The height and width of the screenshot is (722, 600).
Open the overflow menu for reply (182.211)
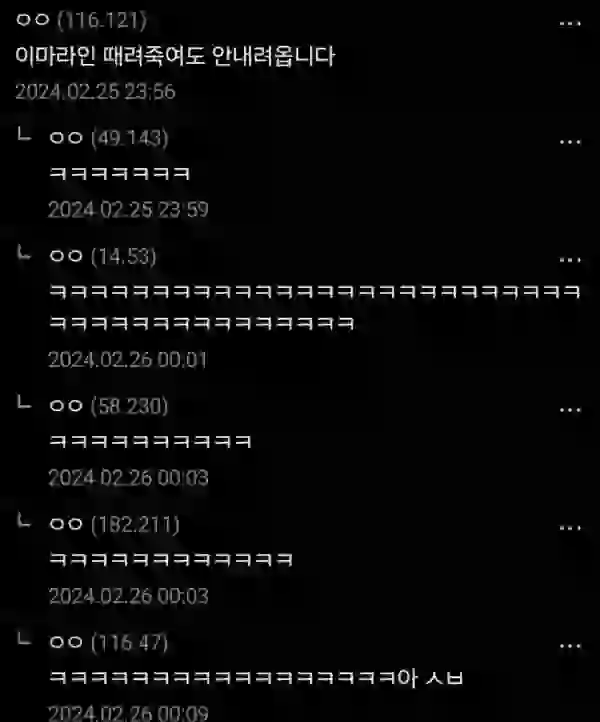[570, 527]
